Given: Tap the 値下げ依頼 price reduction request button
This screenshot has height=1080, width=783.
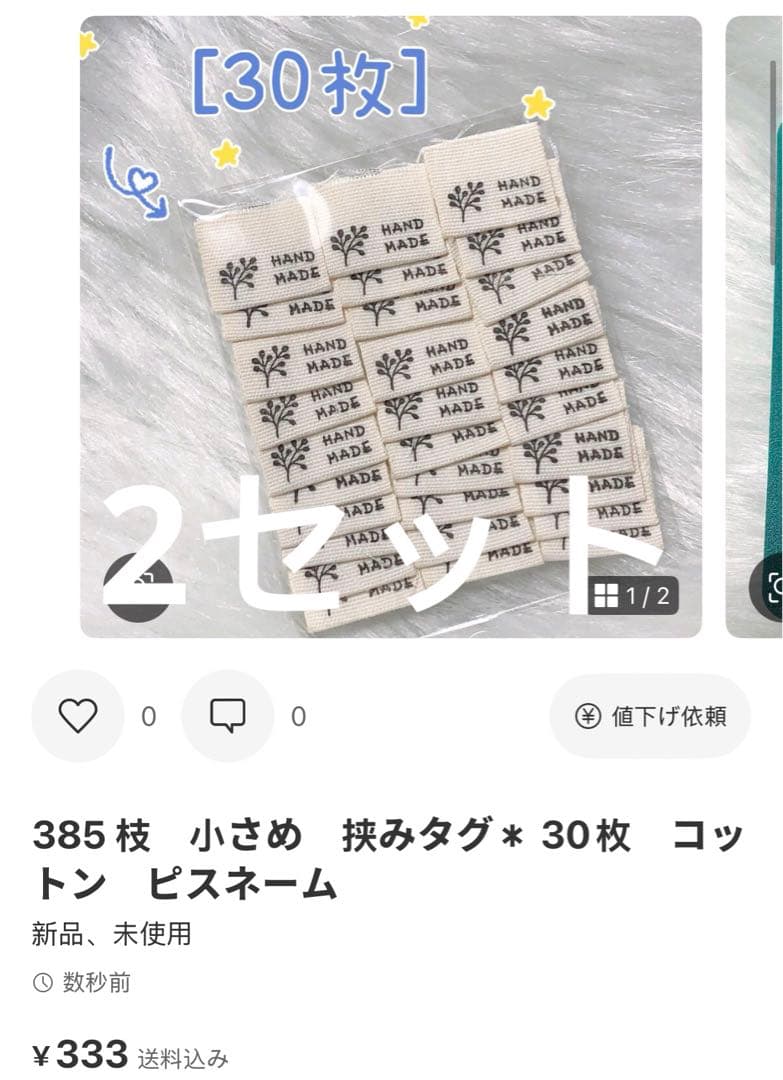Looking at the screenshot, I should [650, 716].
